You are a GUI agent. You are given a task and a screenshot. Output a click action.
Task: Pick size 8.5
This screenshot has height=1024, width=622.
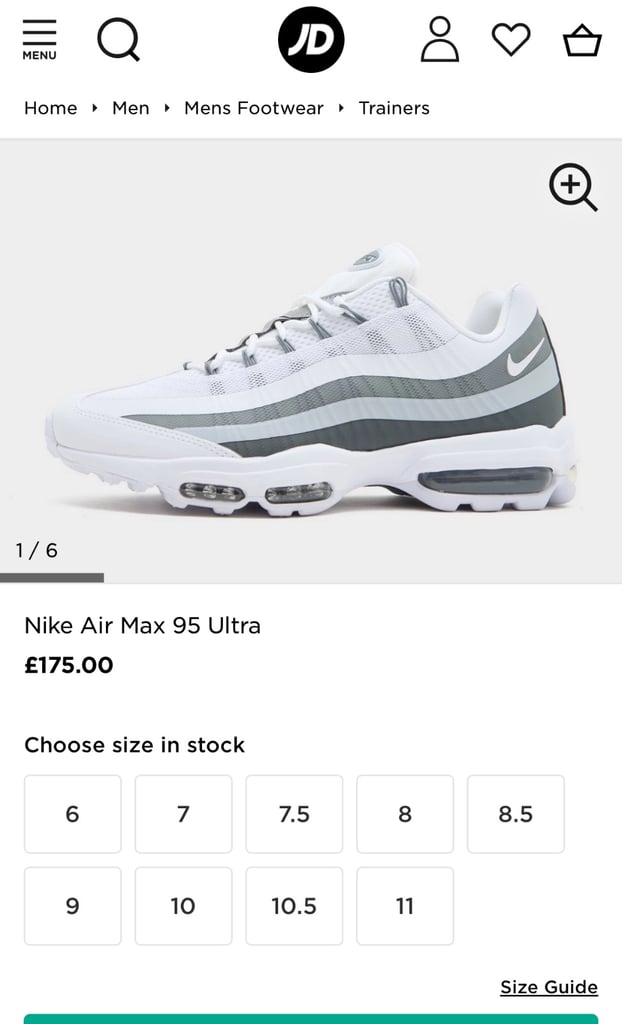pyautogui.click(x=516, y=814)
